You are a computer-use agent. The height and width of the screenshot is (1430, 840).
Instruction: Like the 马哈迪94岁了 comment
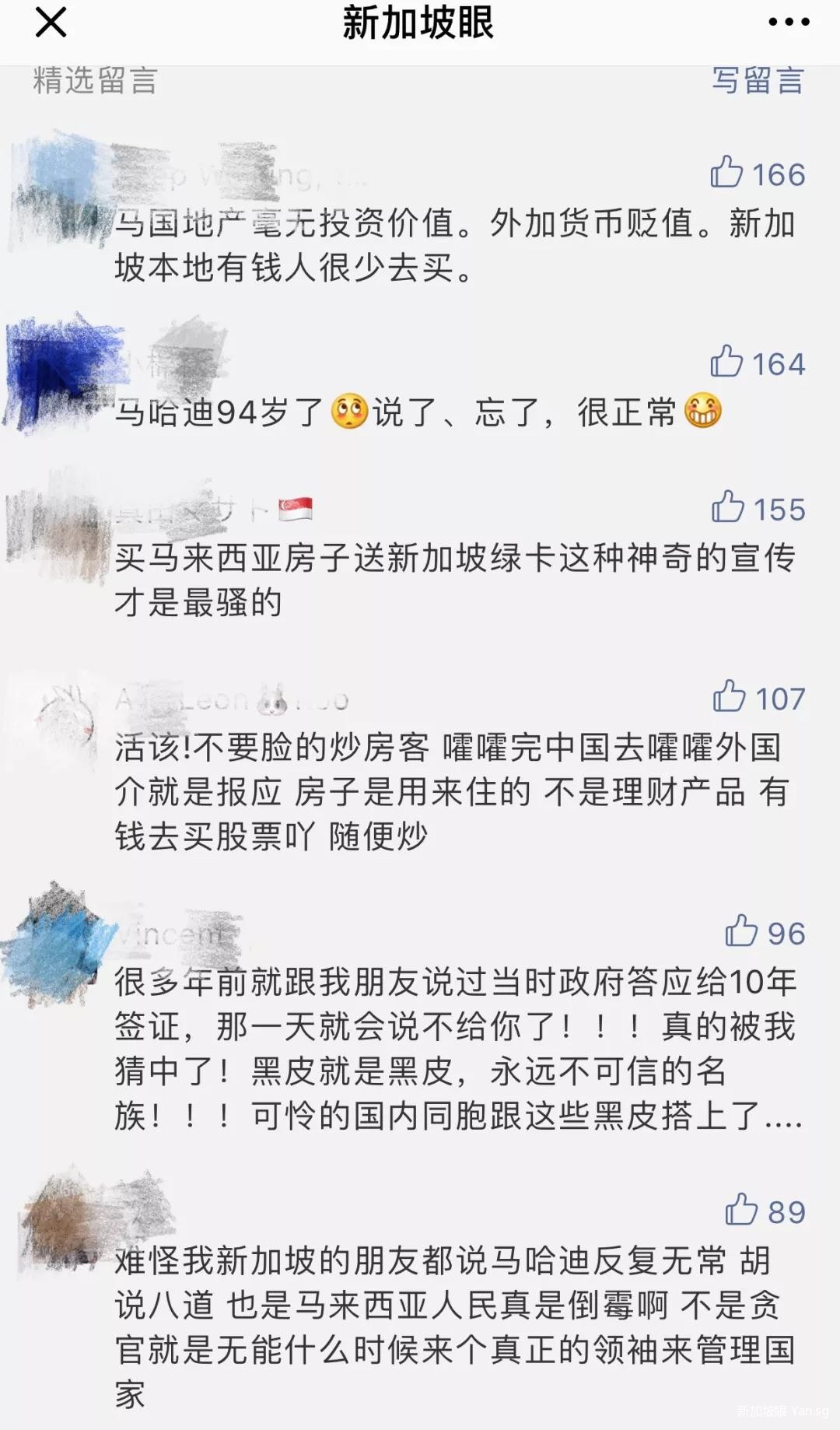pyautogui.click(x=727, y=363)
